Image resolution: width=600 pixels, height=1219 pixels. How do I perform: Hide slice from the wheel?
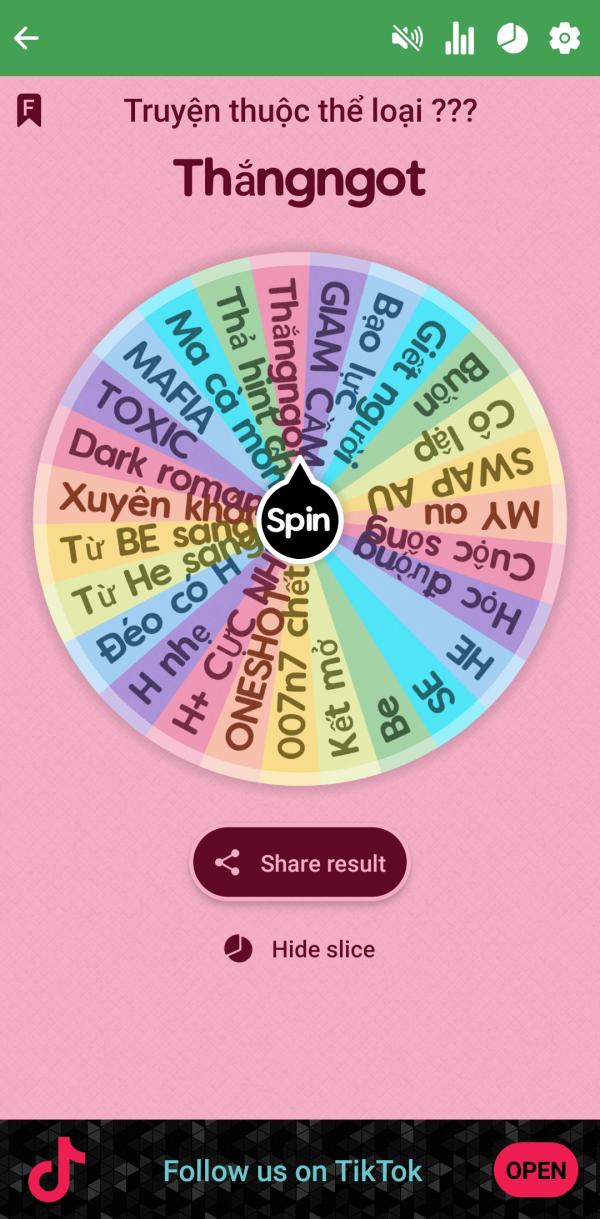pyautogui.click(x=300, y=949)
